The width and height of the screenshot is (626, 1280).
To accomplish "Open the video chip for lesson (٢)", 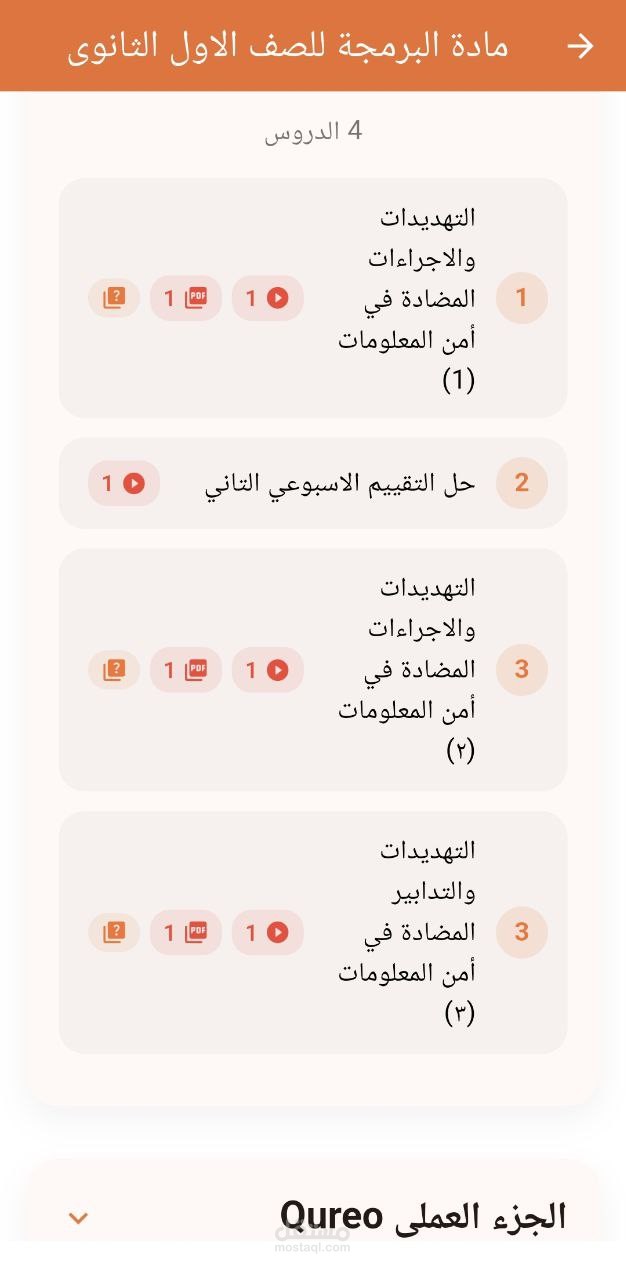I will pyautogui.click(x=268, y=669).
